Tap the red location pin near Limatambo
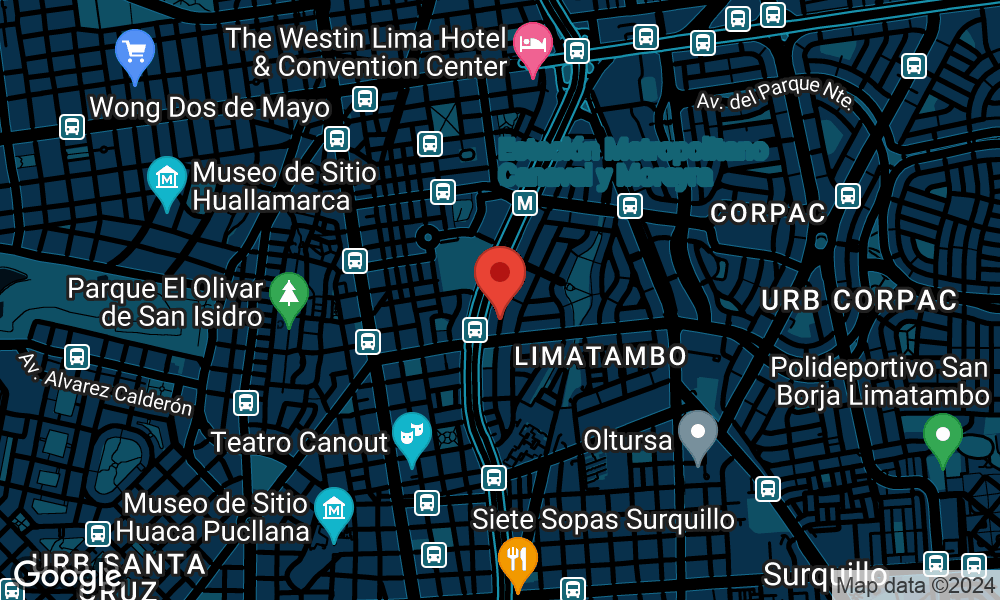 point(500,275)
